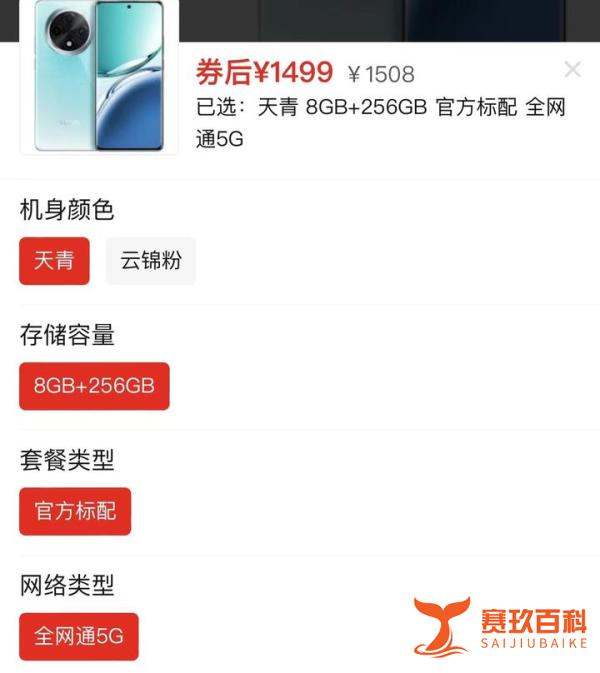
Task: Close the product options sheet
Action: pos(572,70)
